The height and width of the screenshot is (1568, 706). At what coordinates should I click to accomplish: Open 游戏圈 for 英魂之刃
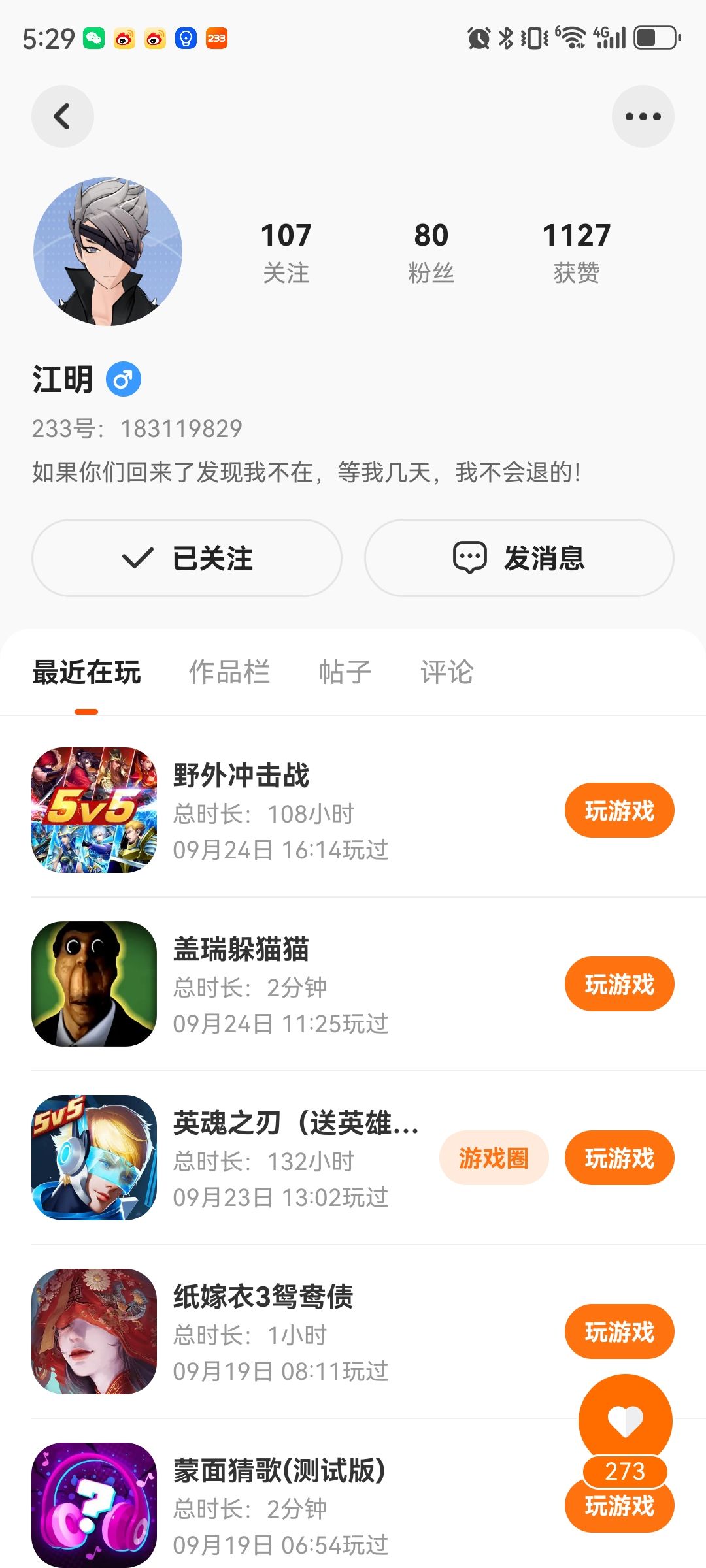coord(494,1158)
